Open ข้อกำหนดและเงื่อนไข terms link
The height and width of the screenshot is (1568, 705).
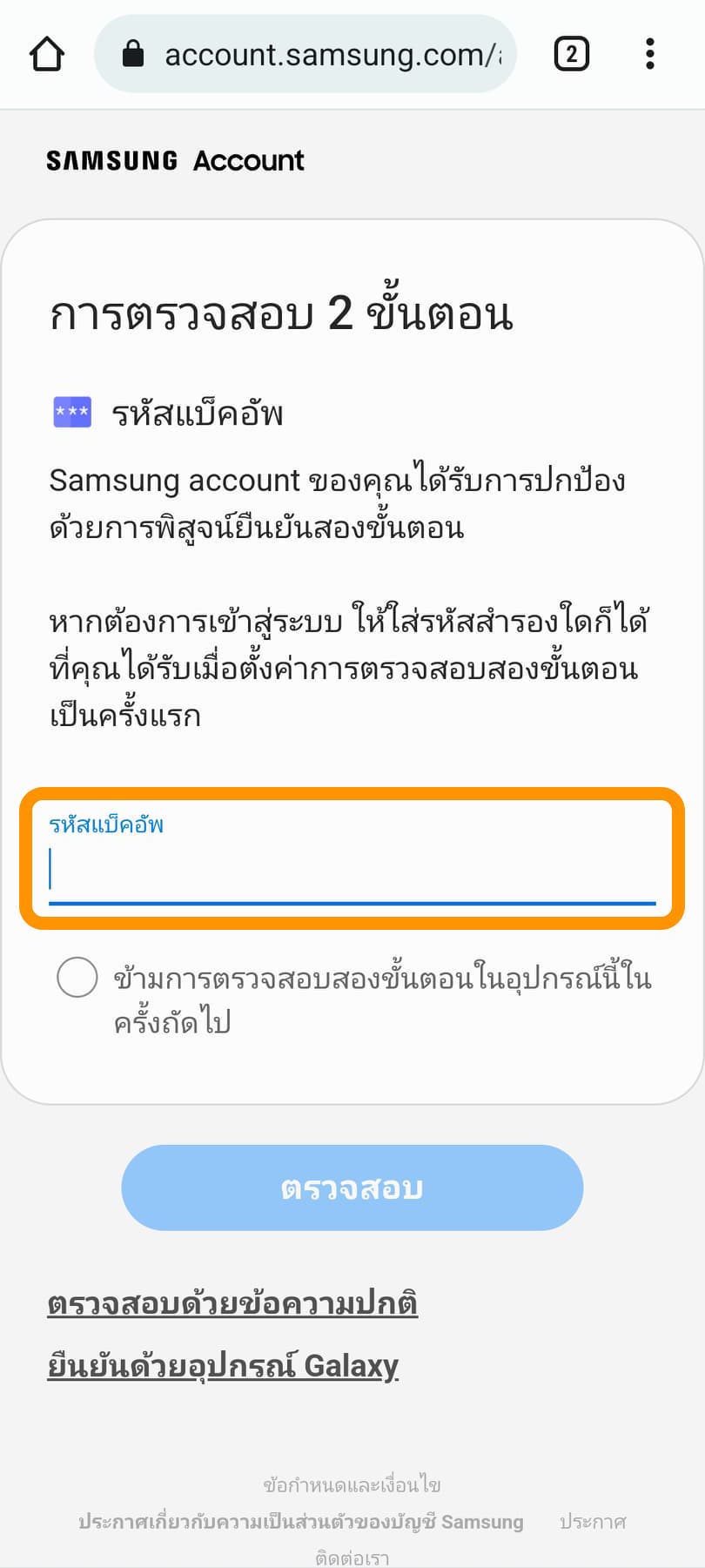(x=352, y=1484)
